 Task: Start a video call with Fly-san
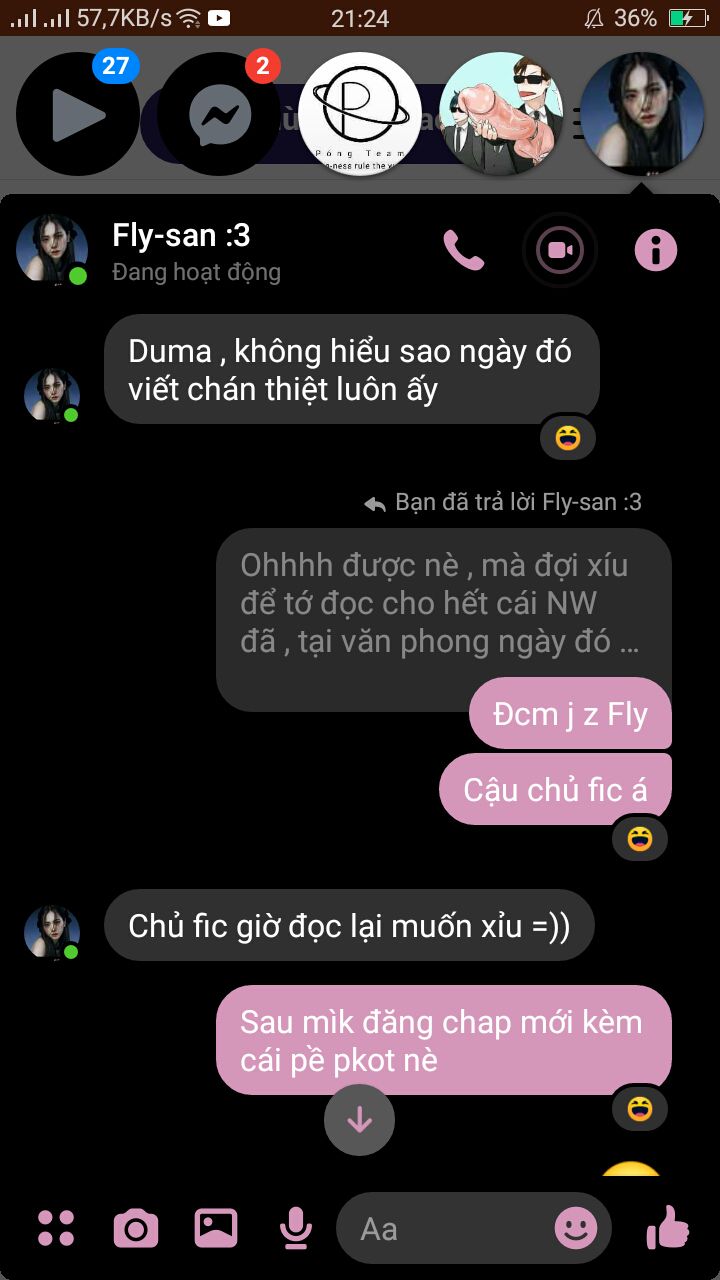[560, 250]
